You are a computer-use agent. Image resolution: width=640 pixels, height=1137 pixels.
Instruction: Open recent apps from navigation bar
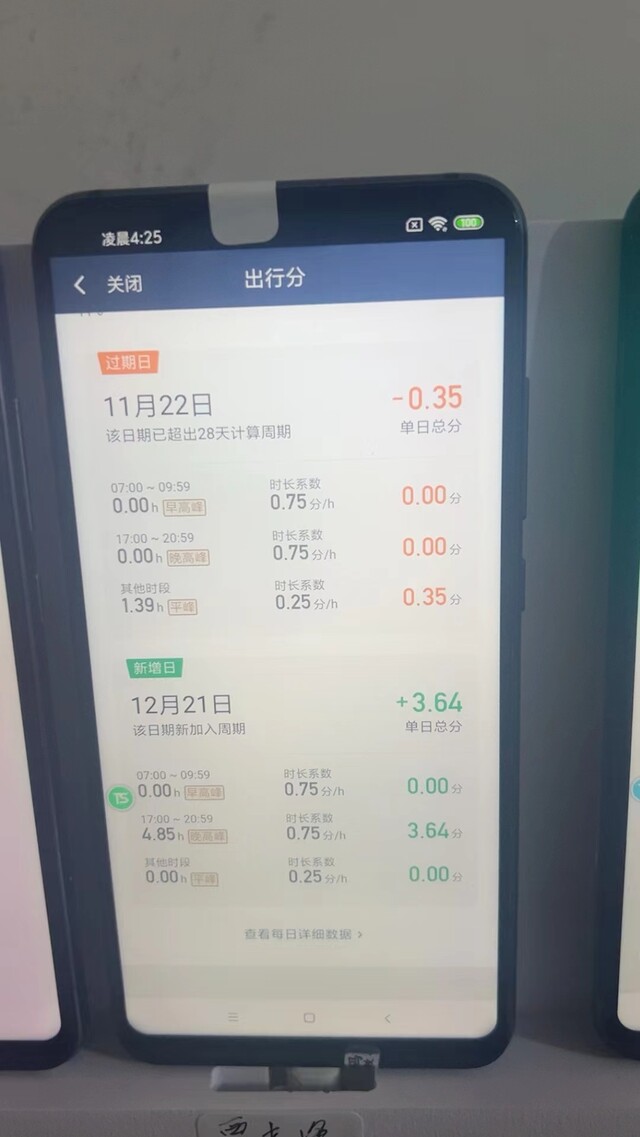[233, 1017]
